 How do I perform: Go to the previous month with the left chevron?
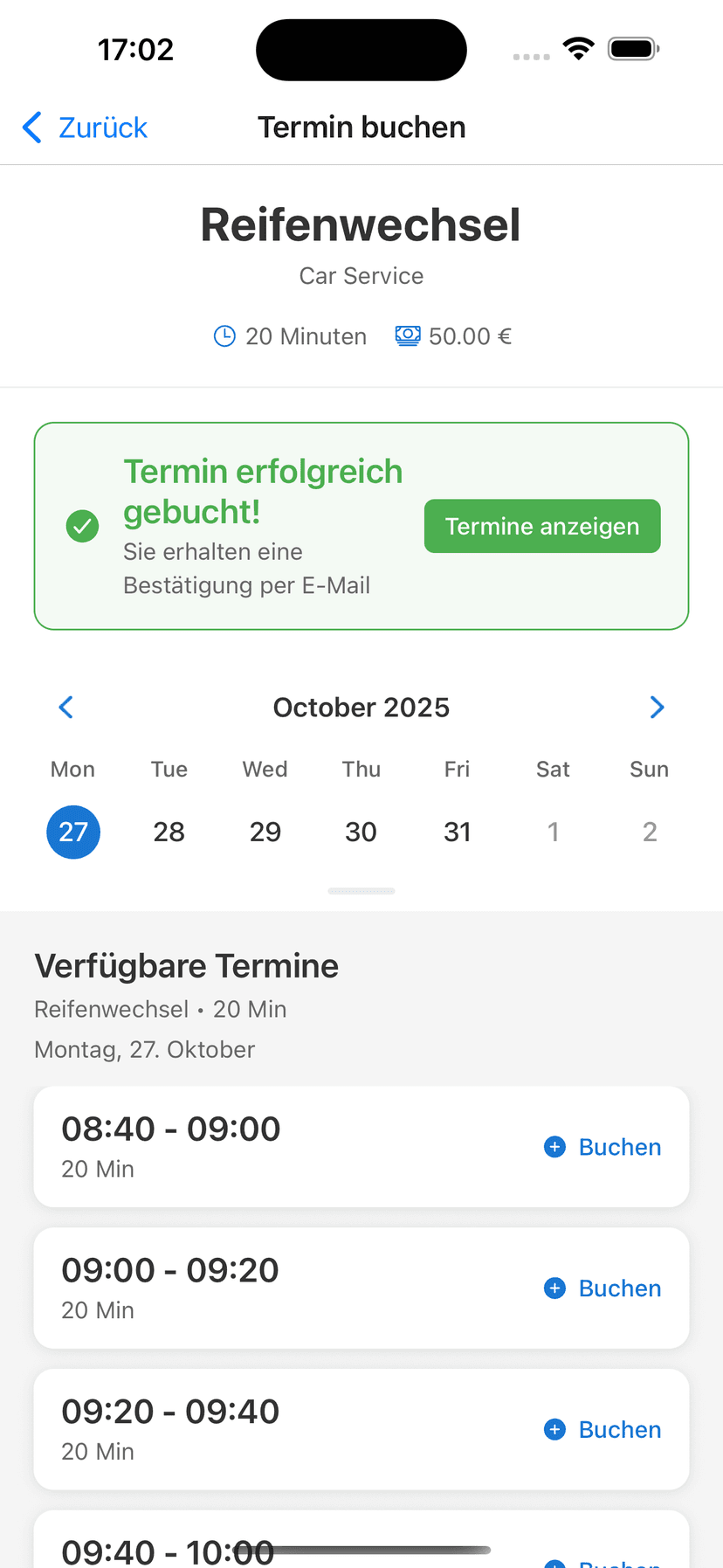(65, 707)
